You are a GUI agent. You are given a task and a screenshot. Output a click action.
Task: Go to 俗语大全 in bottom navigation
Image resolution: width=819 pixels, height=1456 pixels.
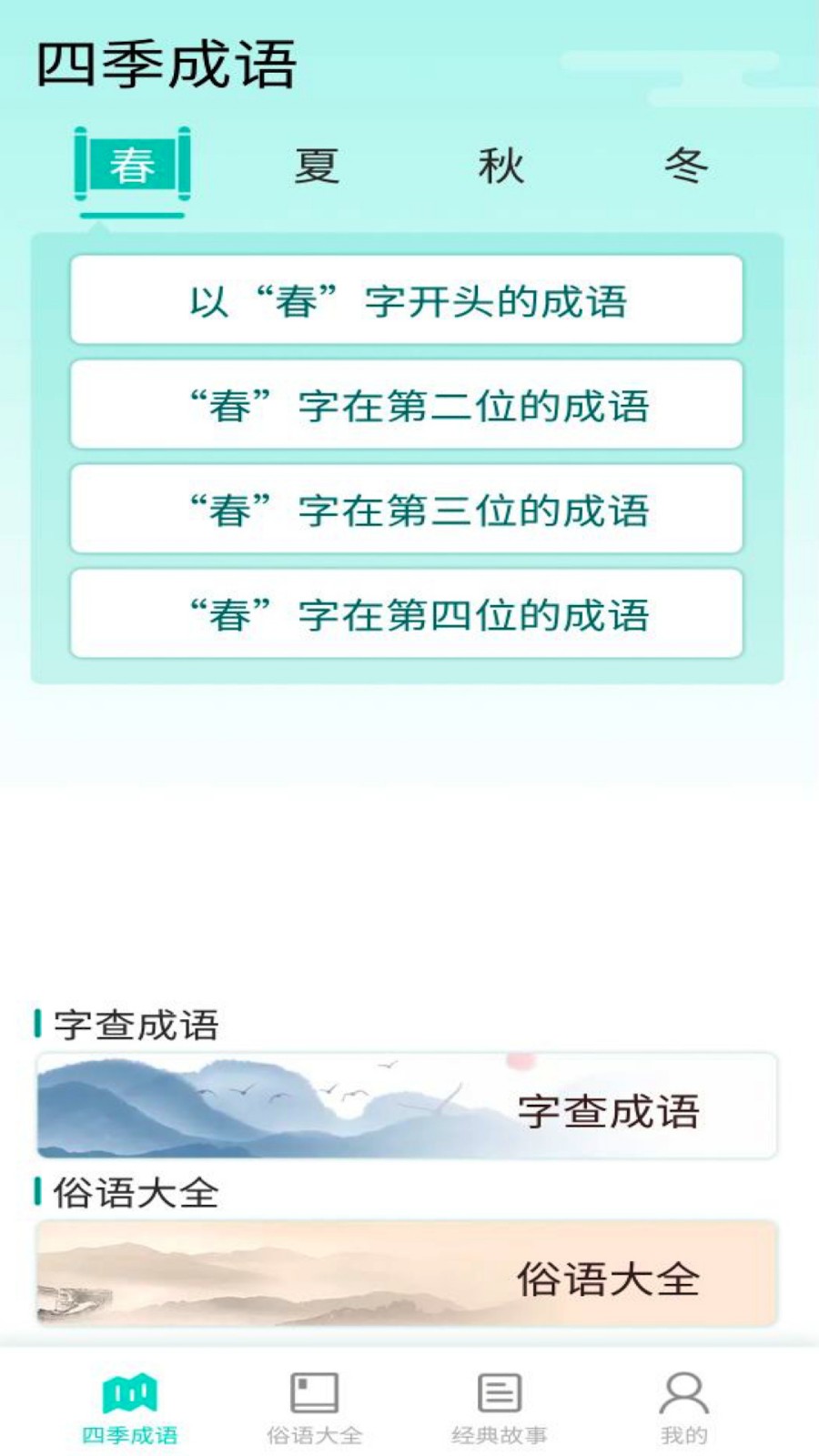315,1409
